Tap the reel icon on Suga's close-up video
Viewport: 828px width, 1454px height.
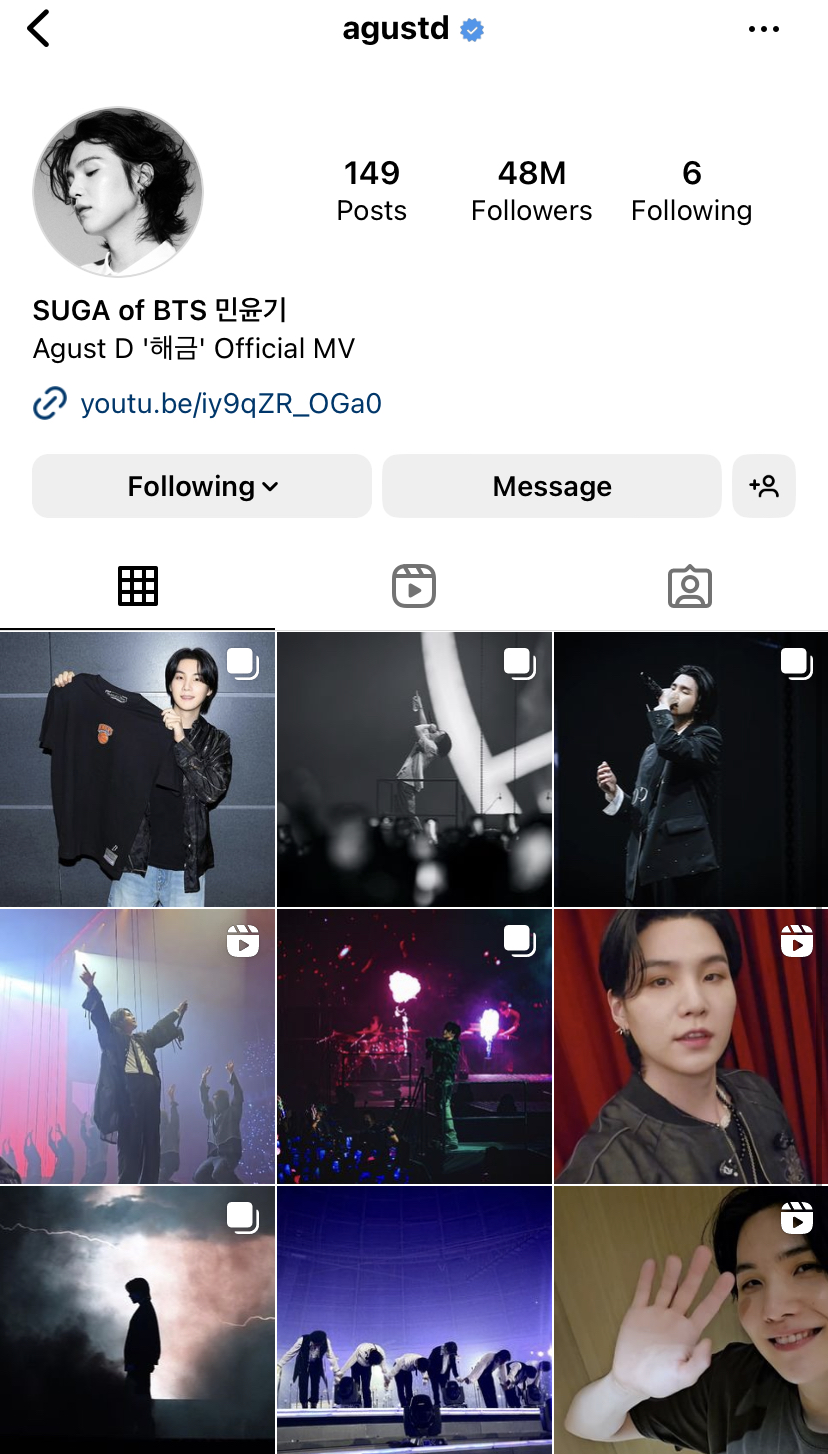tap(797, 941)
